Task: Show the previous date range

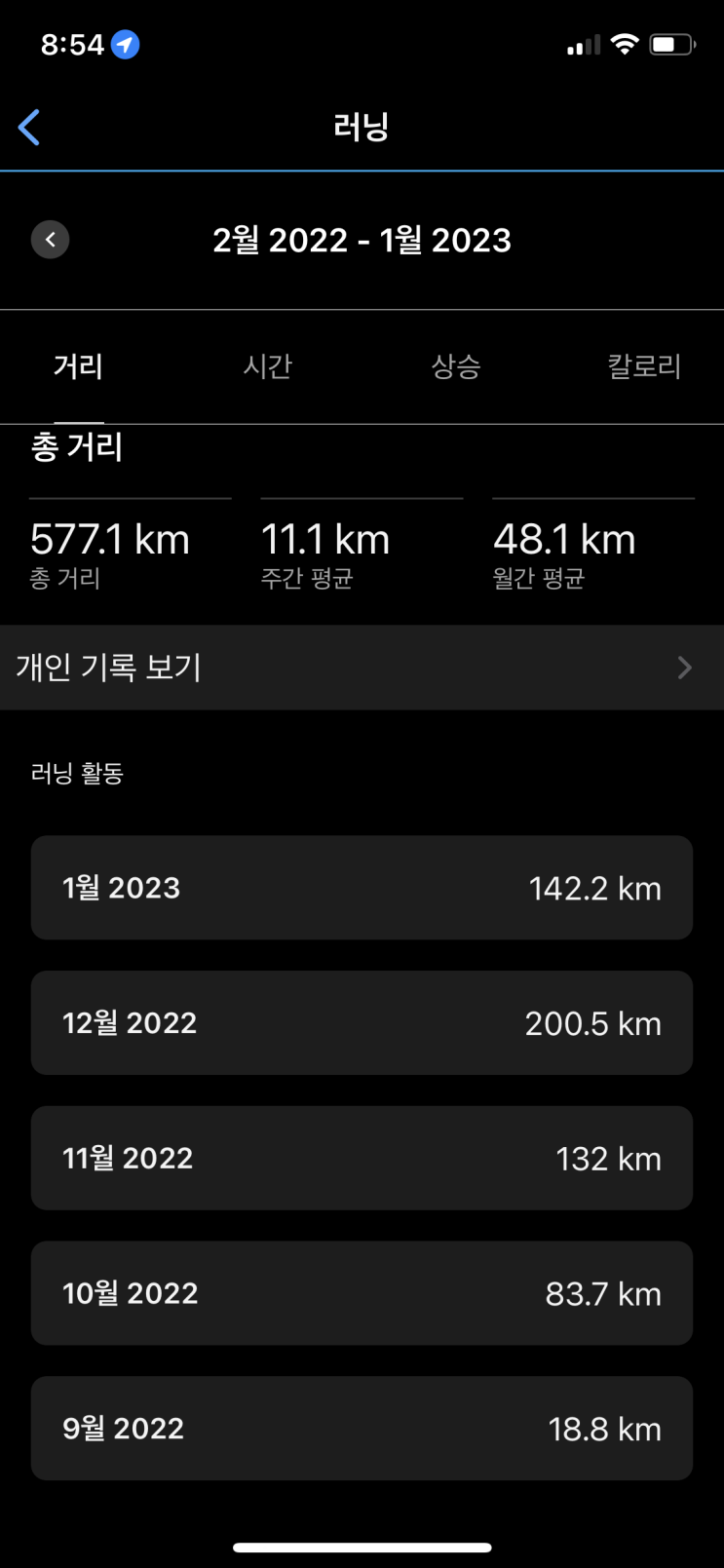Action: pos(50,240)
